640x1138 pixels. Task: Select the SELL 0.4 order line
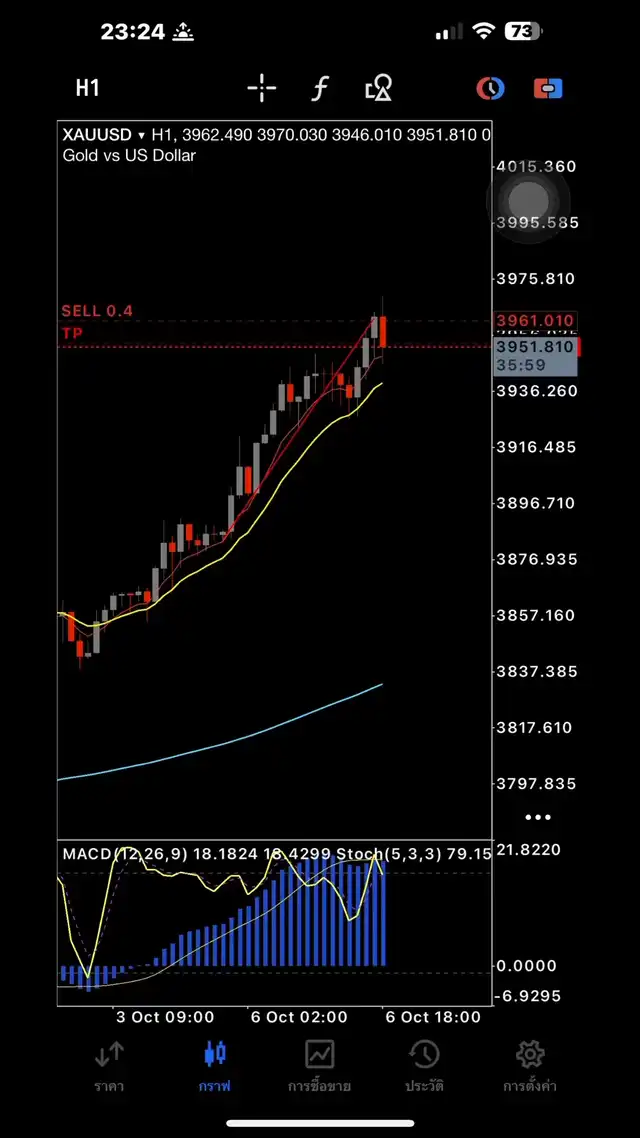click(x=97, y=312)
